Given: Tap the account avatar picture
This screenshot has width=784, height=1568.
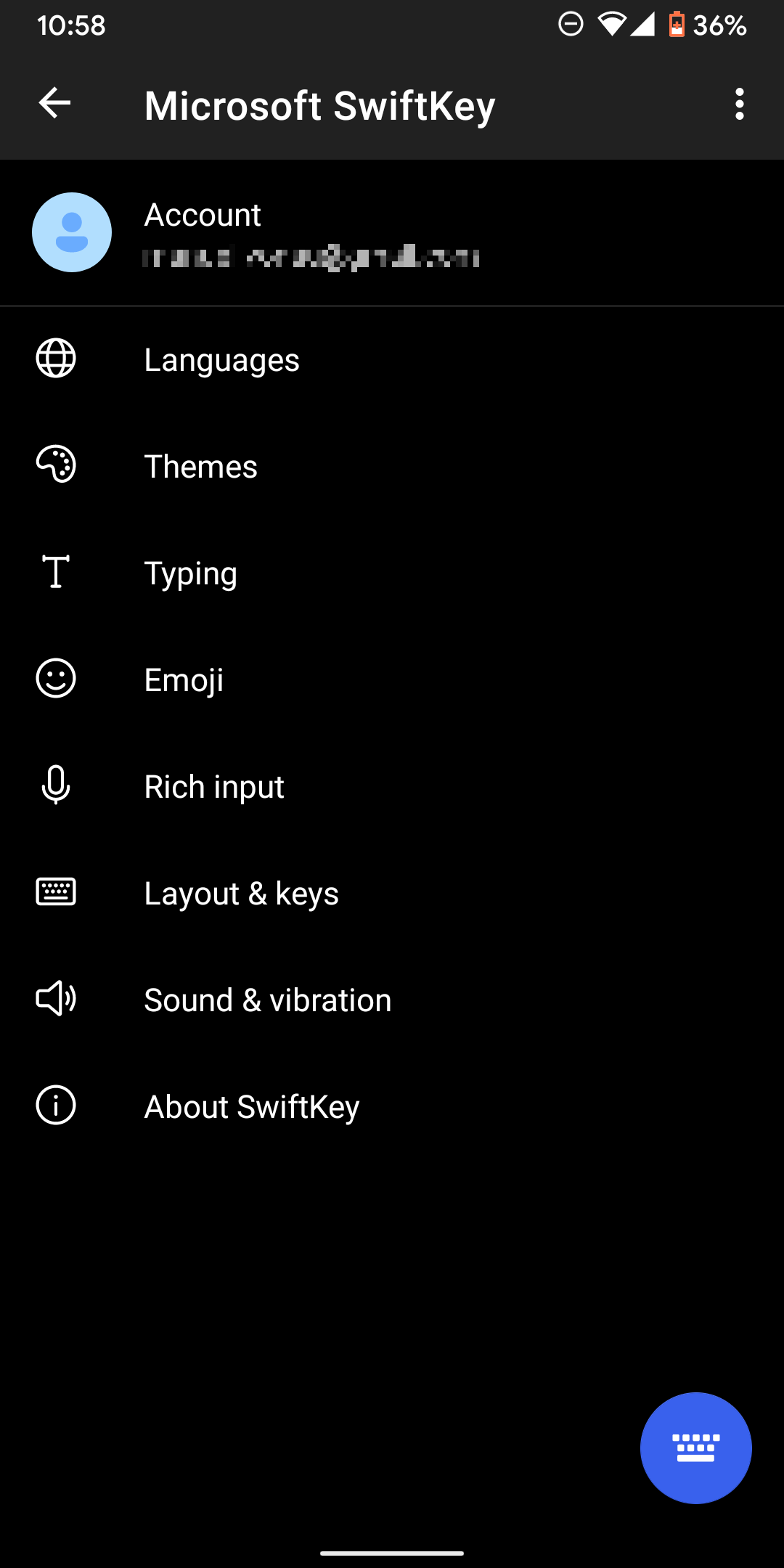Looking at the screenshot, I should [70, 232].
